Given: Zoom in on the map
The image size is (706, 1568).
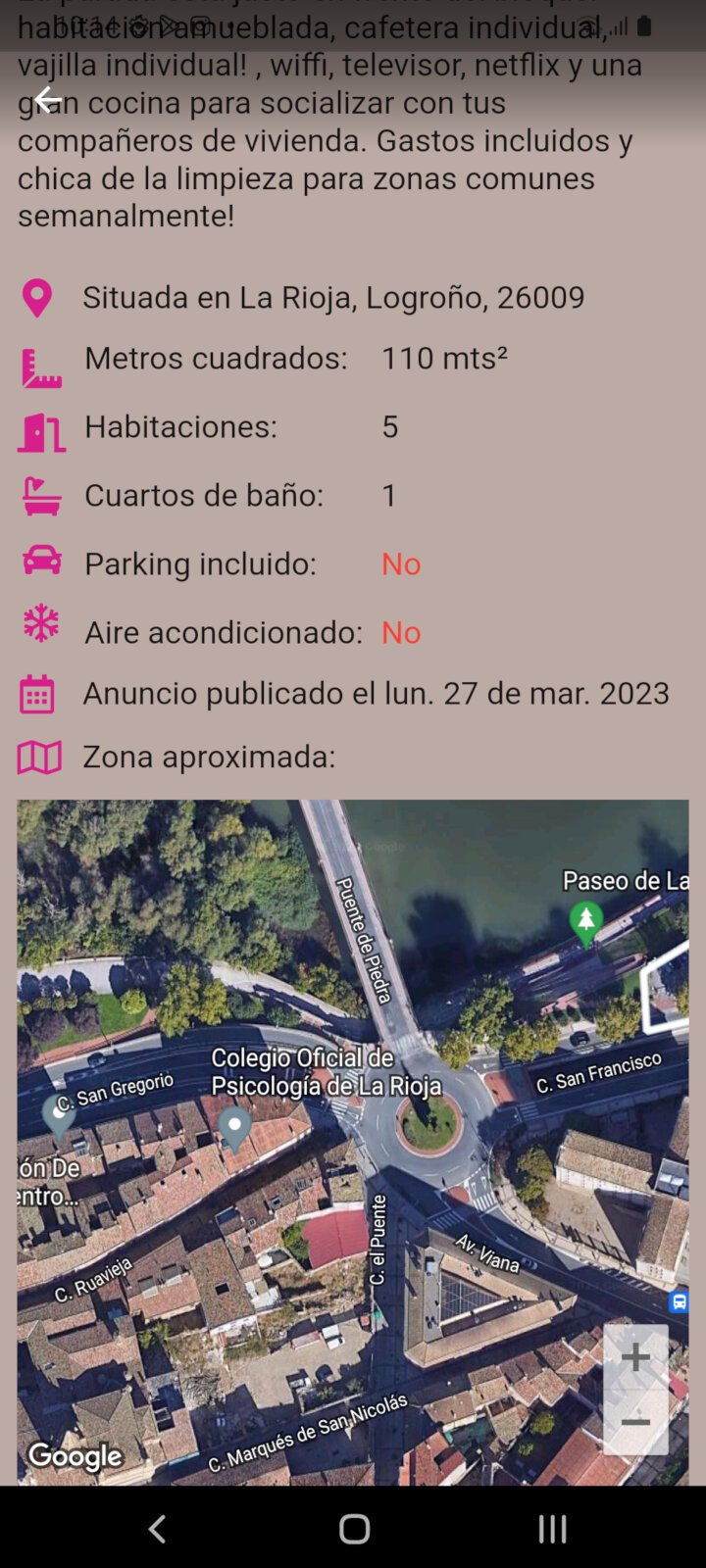Looking at the screenshot, I should (x=635, y=1357).
